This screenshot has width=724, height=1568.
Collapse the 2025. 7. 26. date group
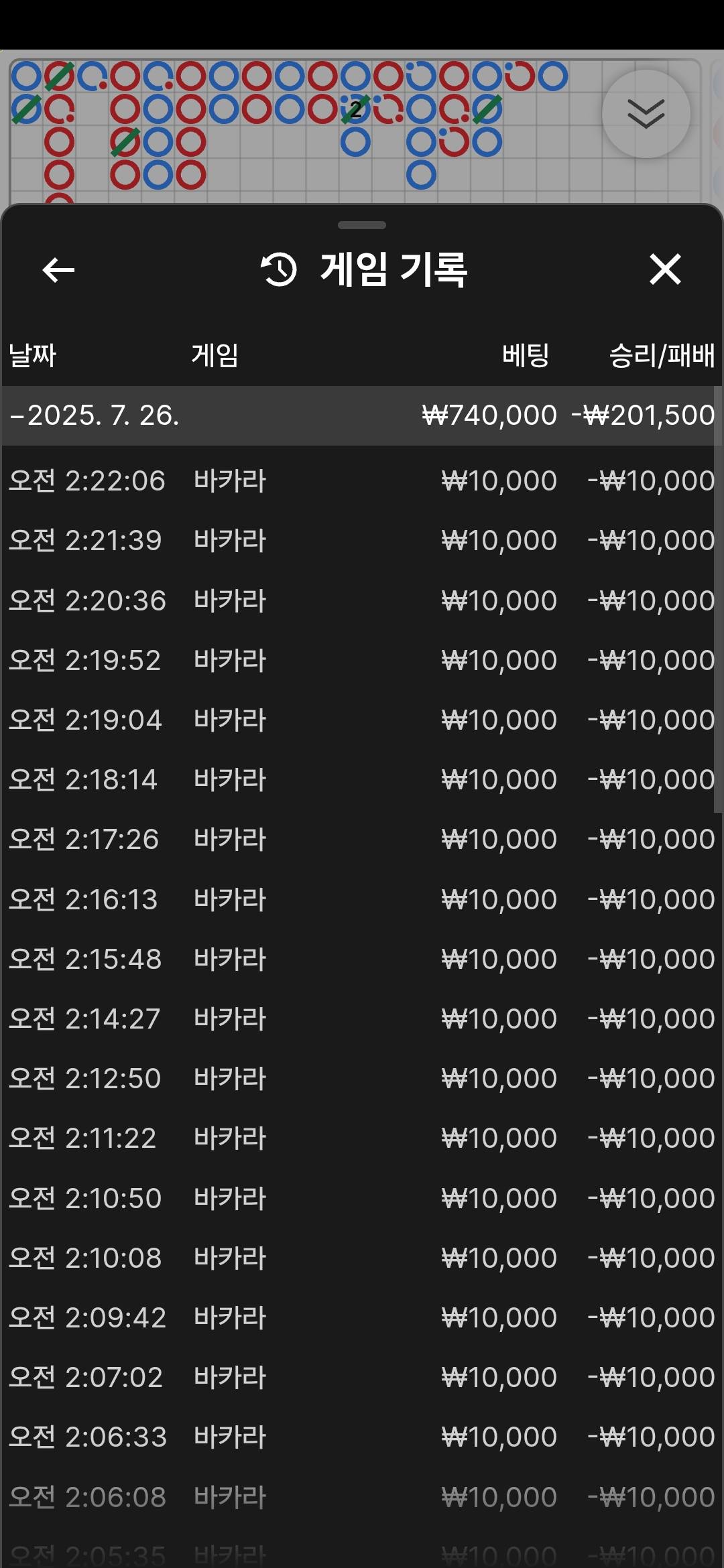[x=362, y=415]
